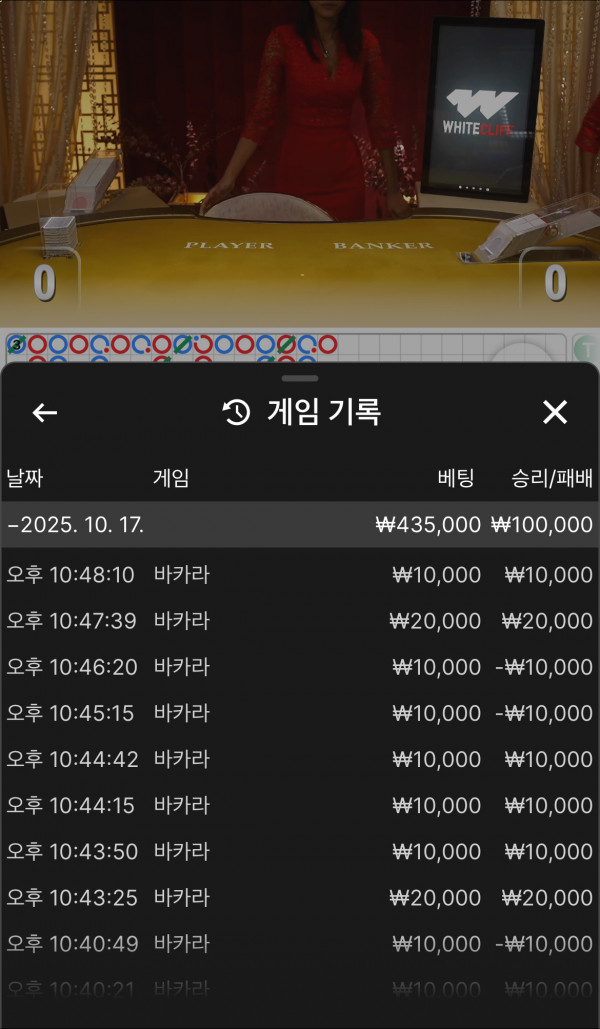This screenshot has width=600, height=1029.
Task: Tap the 오후 10:44:15 history row
Action: (300, 805)
